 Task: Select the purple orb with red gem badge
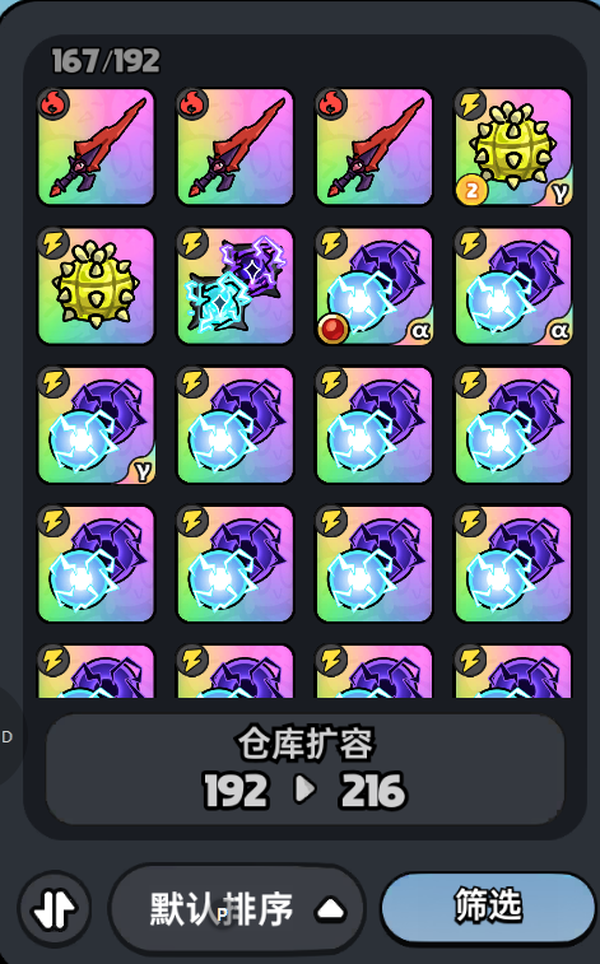374,286
